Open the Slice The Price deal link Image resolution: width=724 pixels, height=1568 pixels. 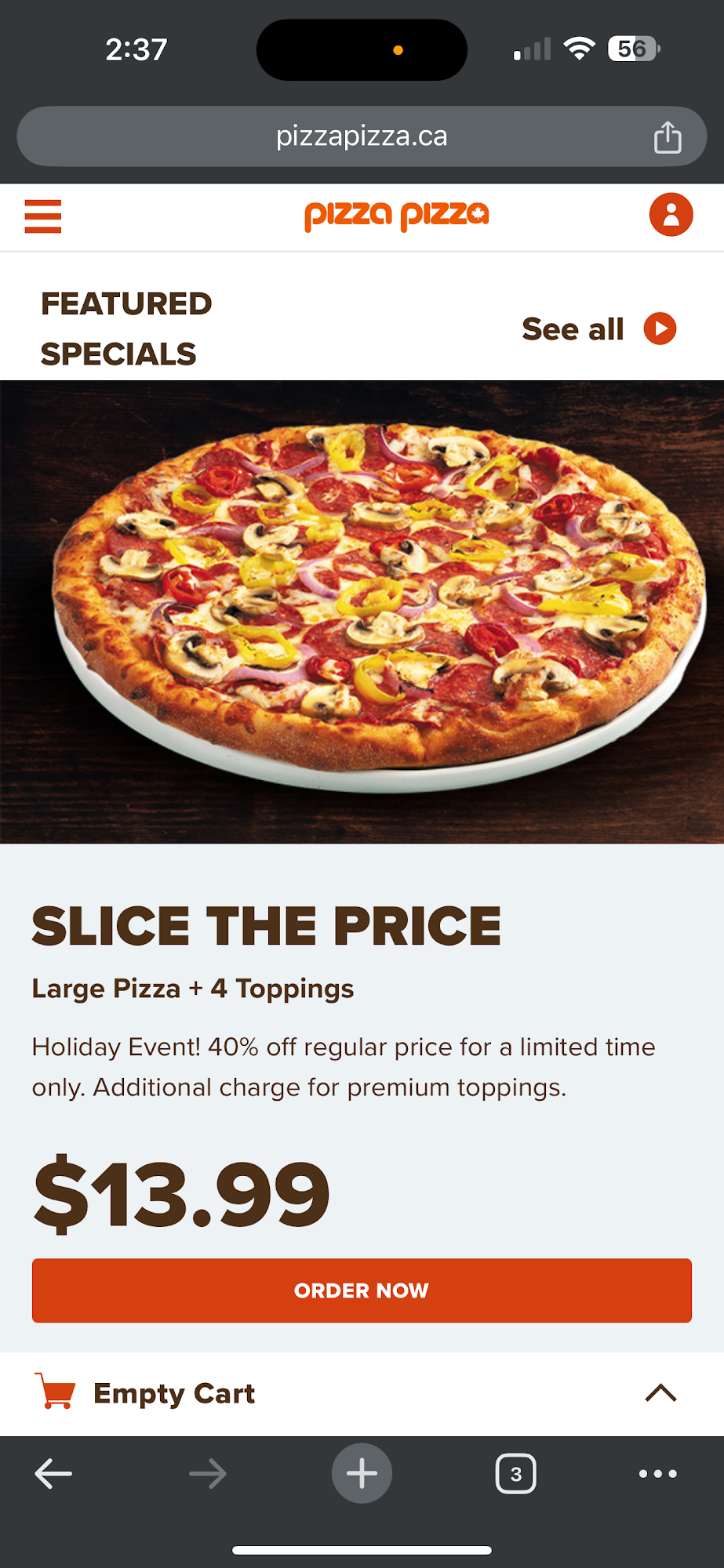[x=267, y=925]
